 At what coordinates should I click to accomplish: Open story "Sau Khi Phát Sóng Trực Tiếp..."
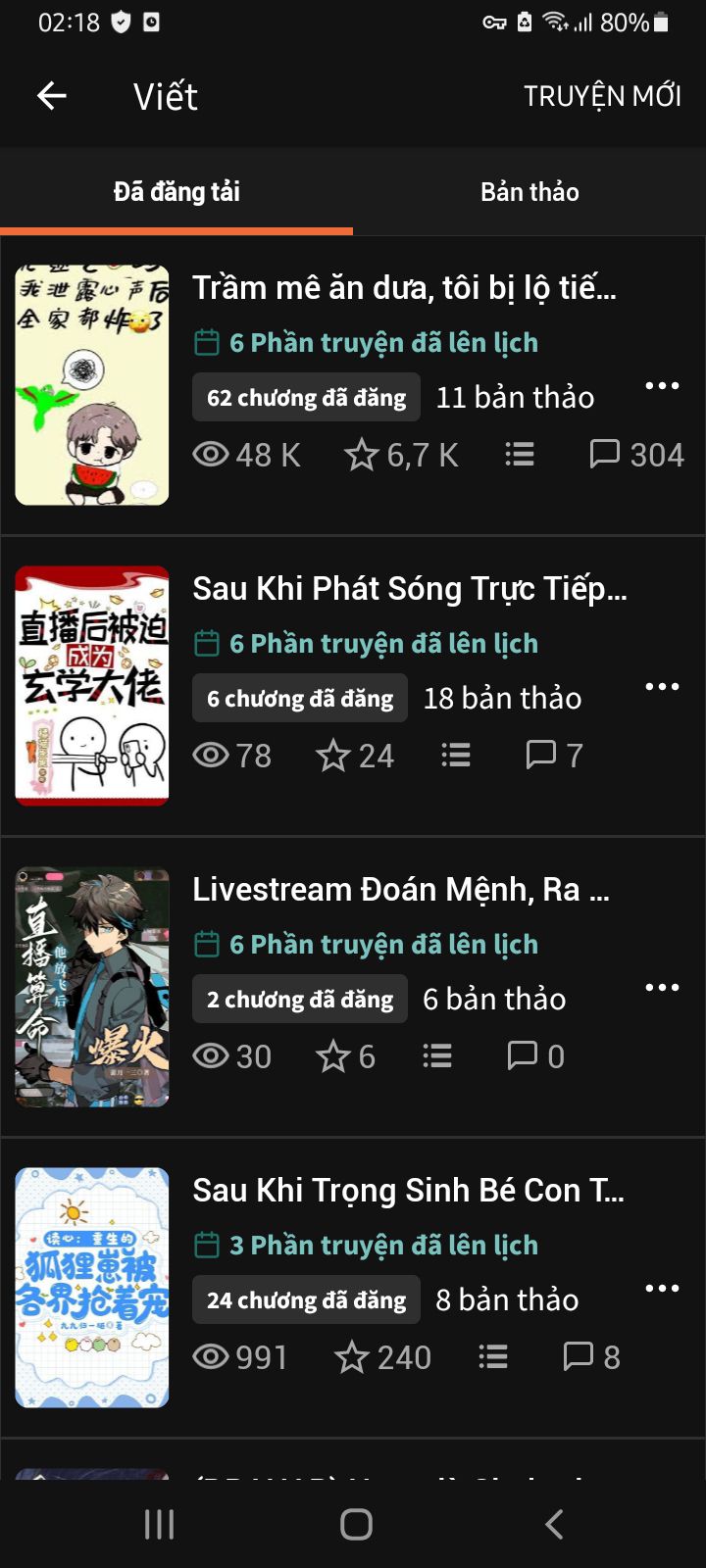coord(409,589)
